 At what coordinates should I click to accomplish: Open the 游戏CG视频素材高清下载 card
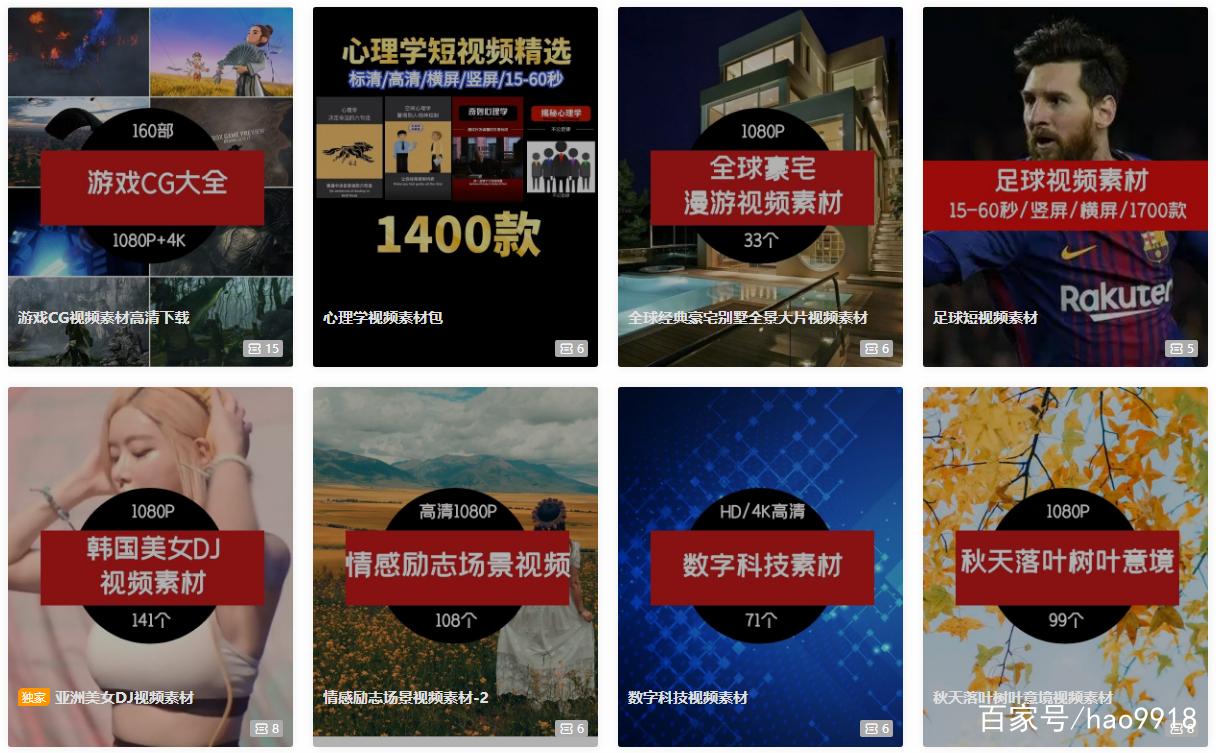pos(150,187)
